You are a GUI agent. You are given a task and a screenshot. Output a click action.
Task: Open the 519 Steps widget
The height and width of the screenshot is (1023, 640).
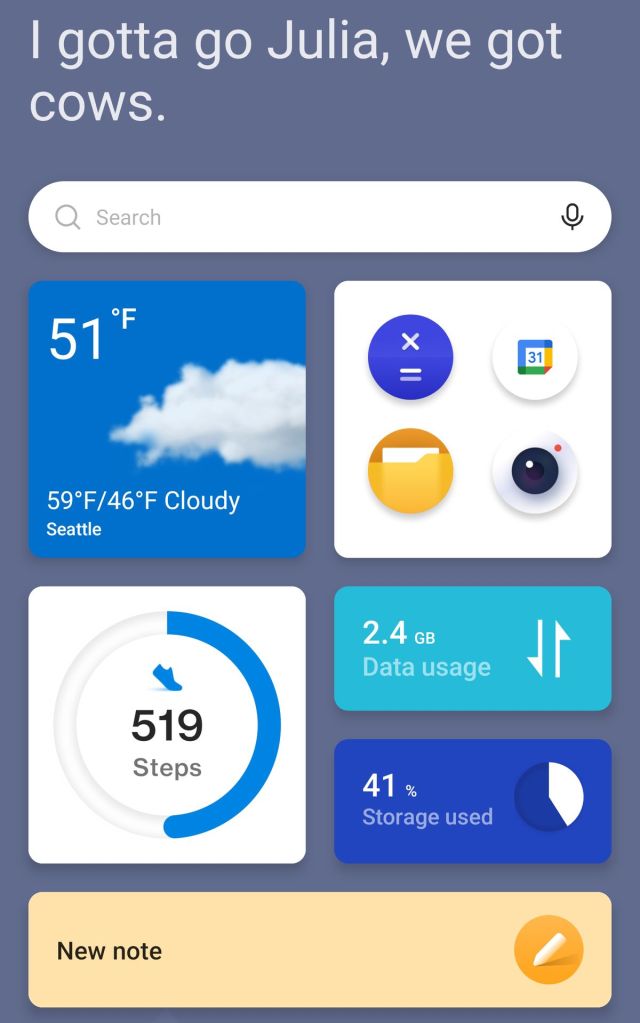[167, 725]
